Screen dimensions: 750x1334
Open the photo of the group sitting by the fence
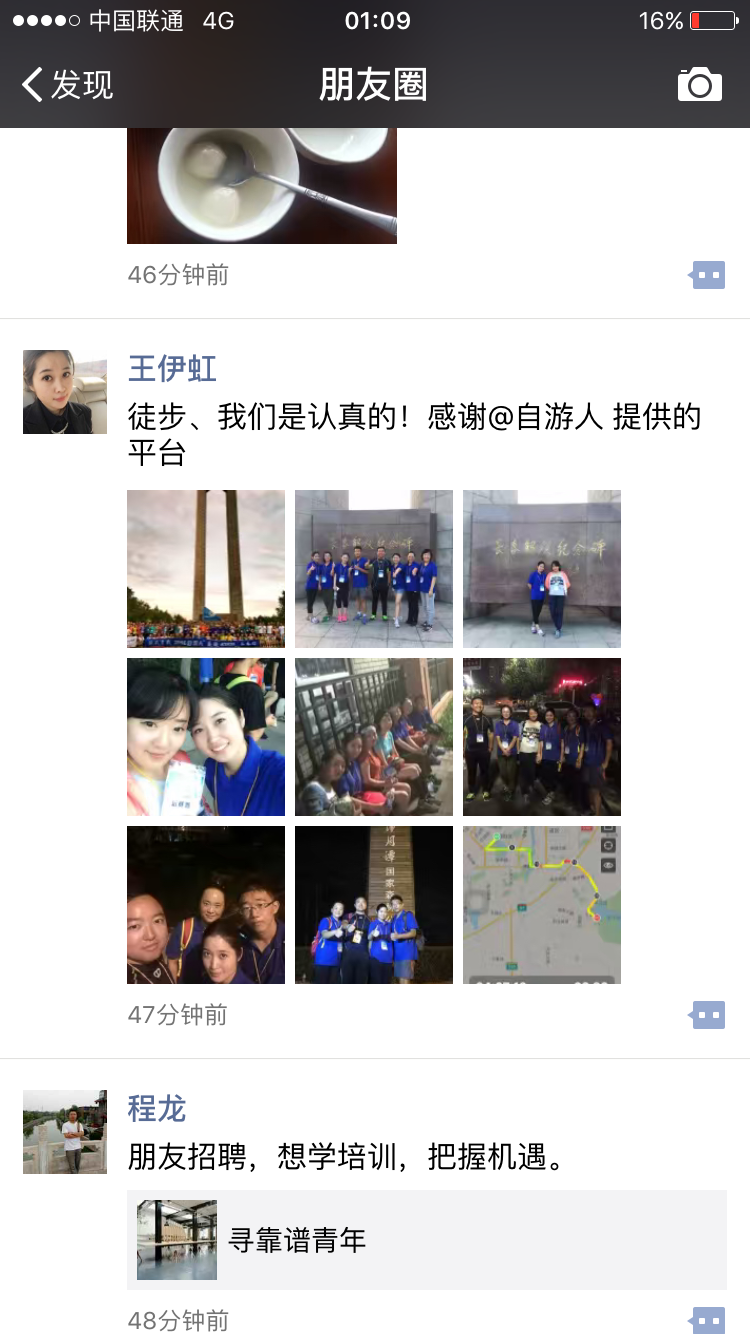point(374,737)
